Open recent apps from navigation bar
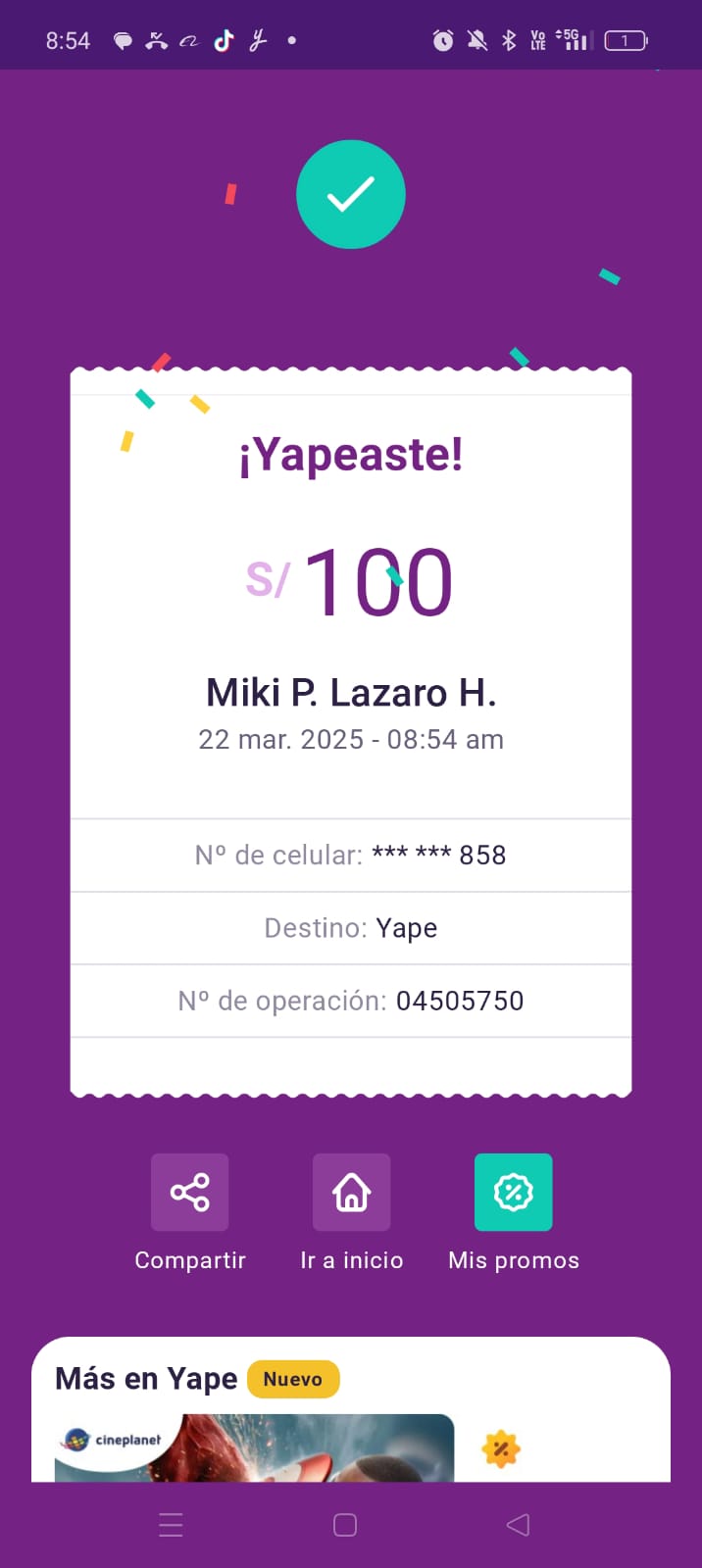Screen dimensions: 702x1568 coord(171,1525)
